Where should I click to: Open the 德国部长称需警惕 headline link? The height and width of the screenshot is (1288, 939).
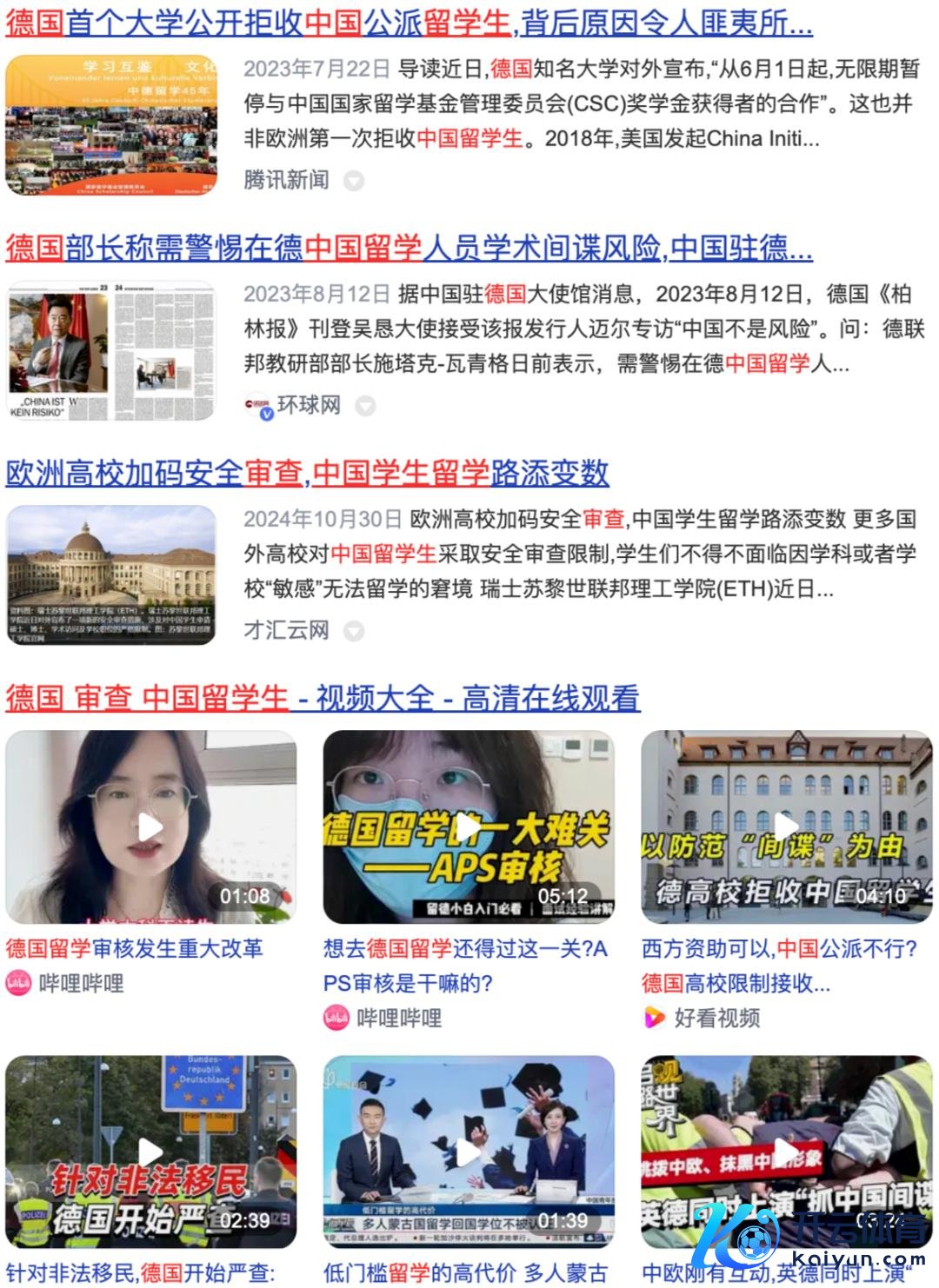[409, 249]
